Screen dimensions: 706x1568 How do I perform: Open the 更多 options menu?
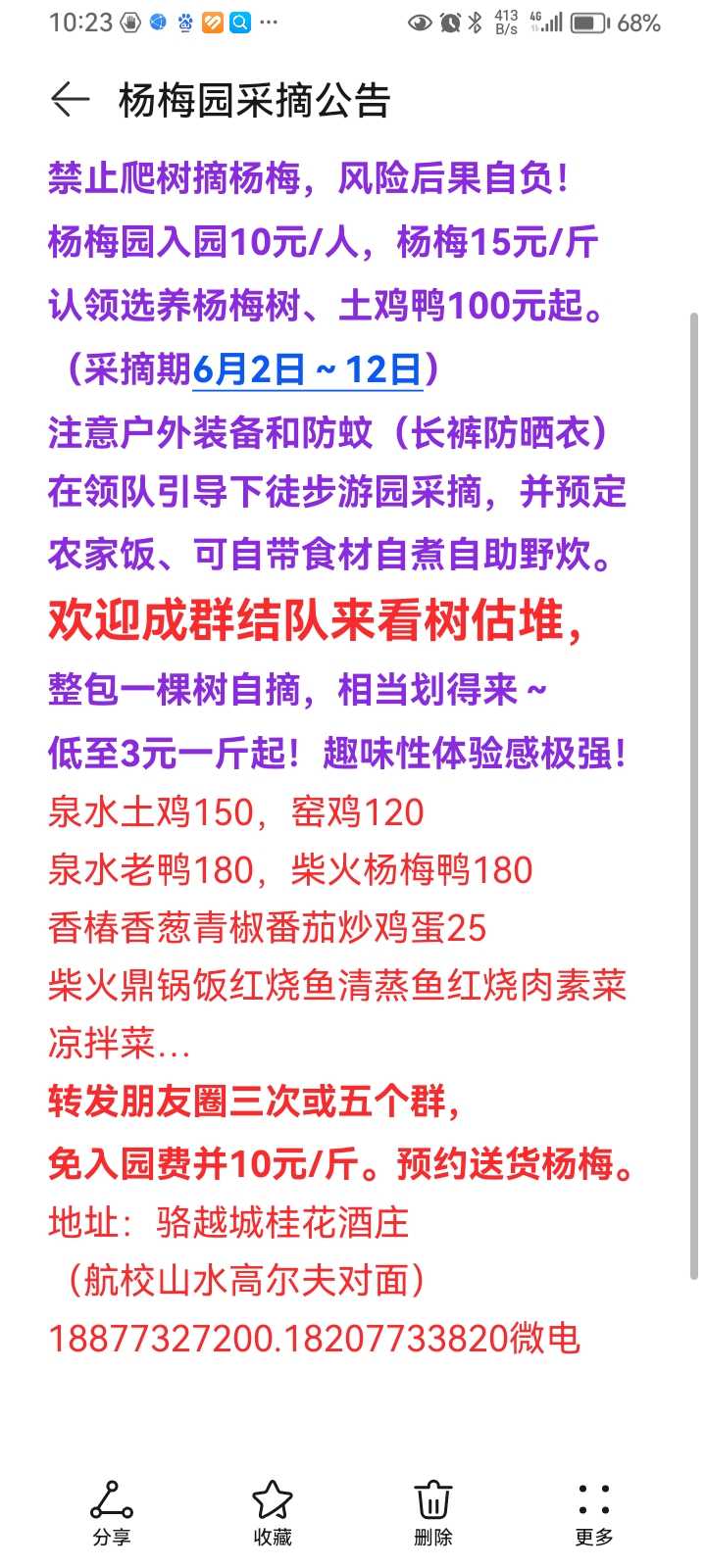tap(594, 1513)
